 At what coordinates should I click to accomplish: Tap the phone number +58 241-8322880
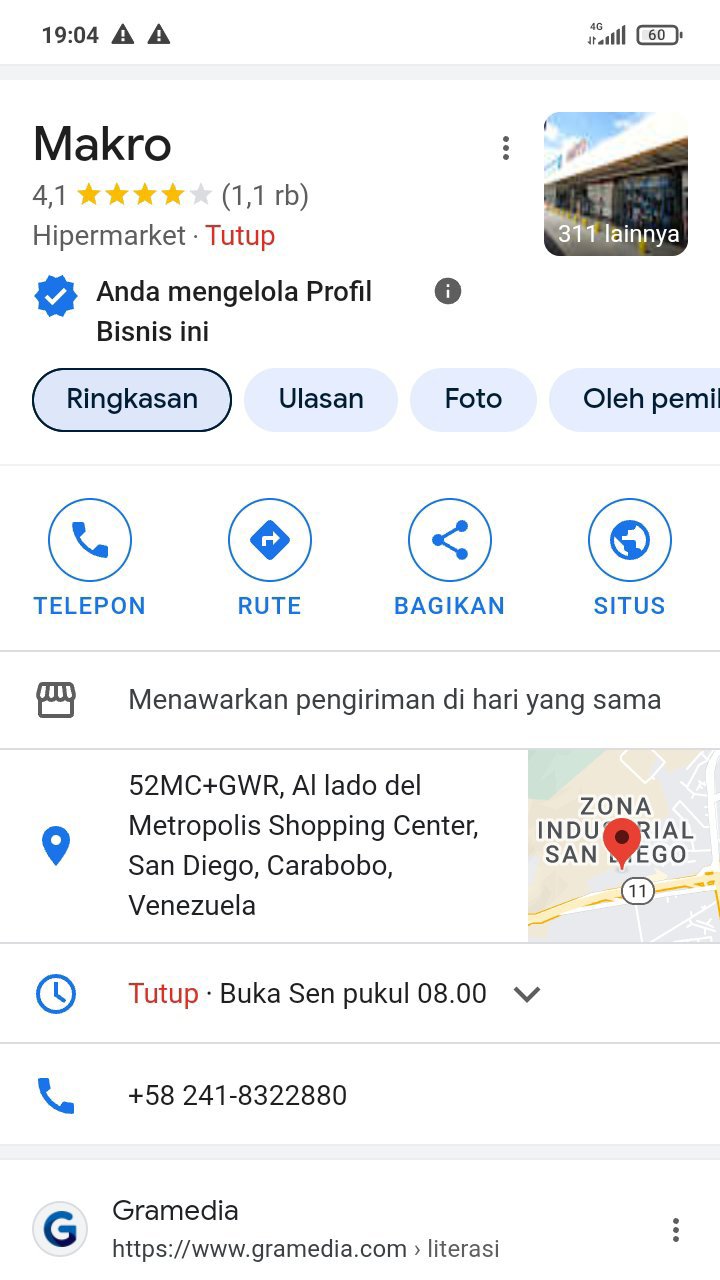238,1095
